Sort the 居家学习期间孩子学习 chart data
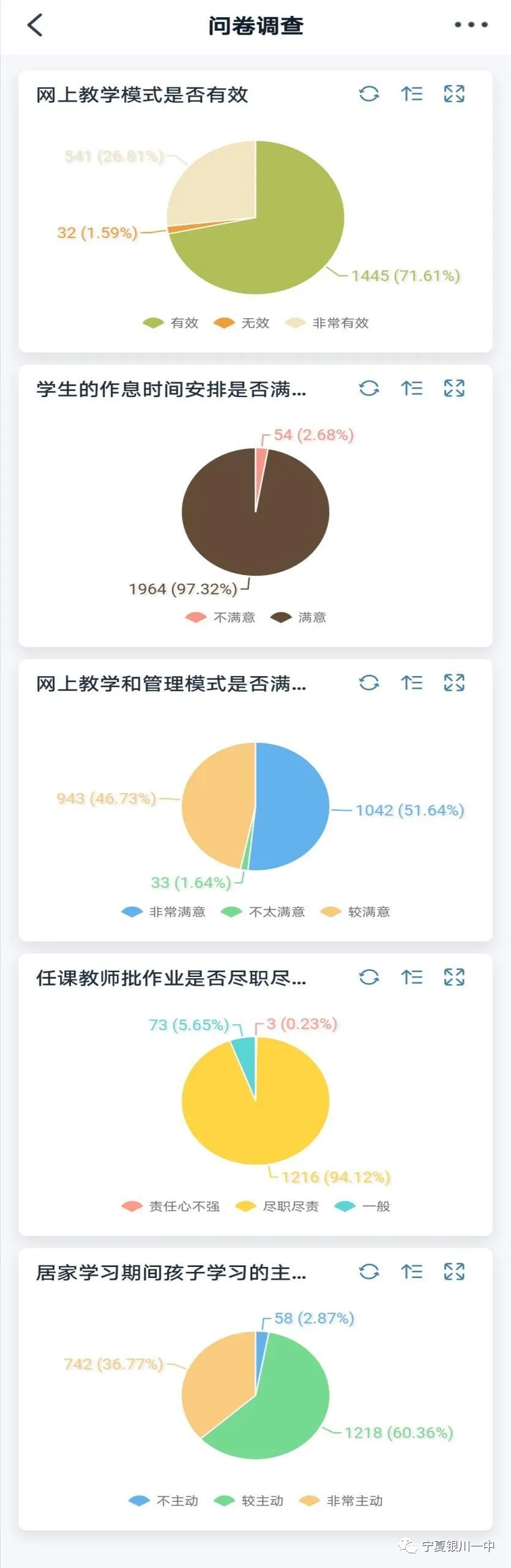 tap(412, 1272)
